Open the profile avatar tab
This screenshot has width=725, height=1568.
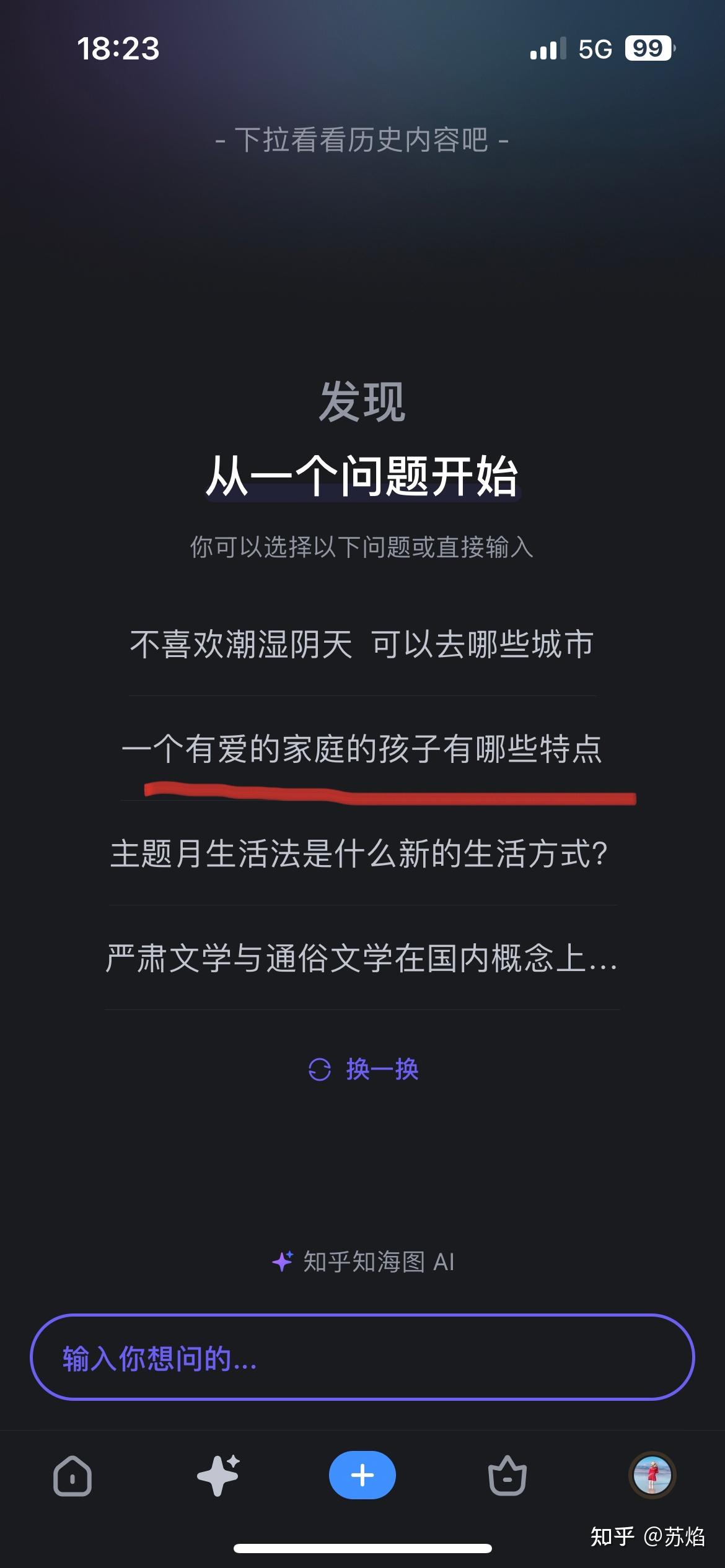(652, 1475)
